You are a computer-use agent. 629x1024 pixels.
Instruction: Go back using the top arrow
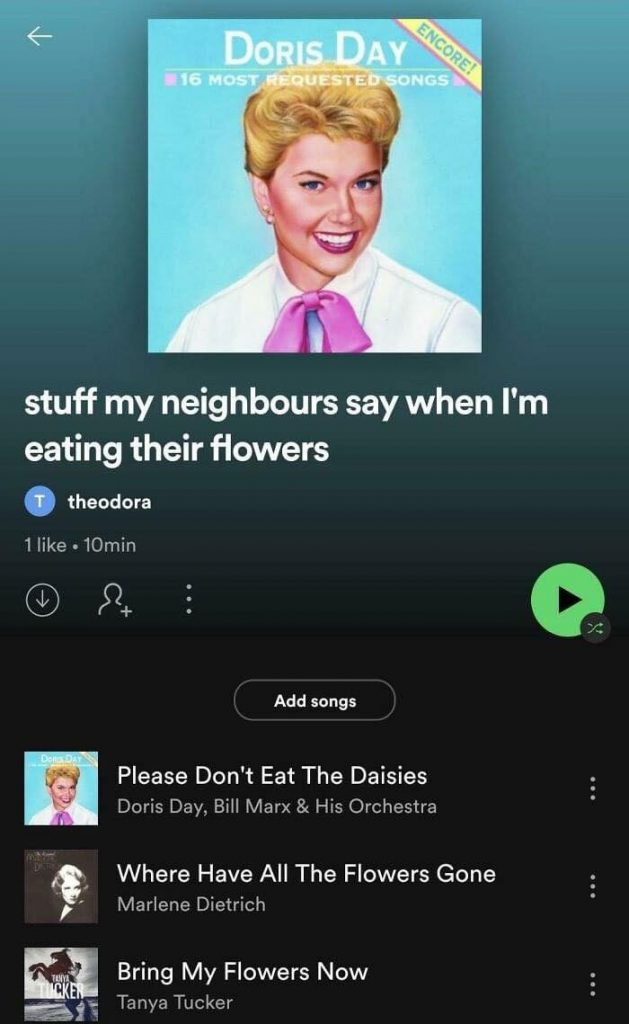[x=40, y=37]
